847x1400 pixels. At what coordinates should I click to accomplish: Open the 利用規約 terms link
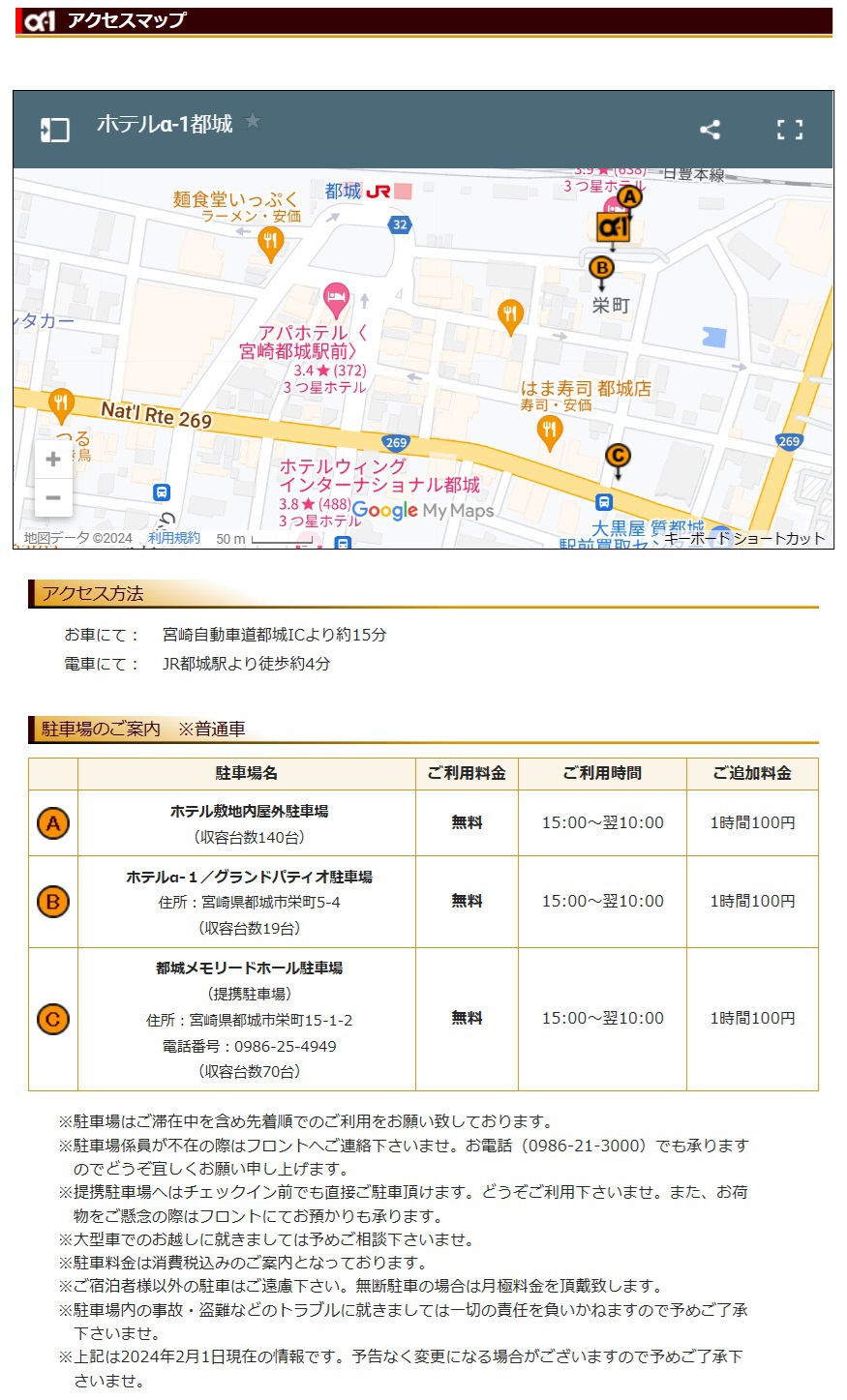pos(174,538)
